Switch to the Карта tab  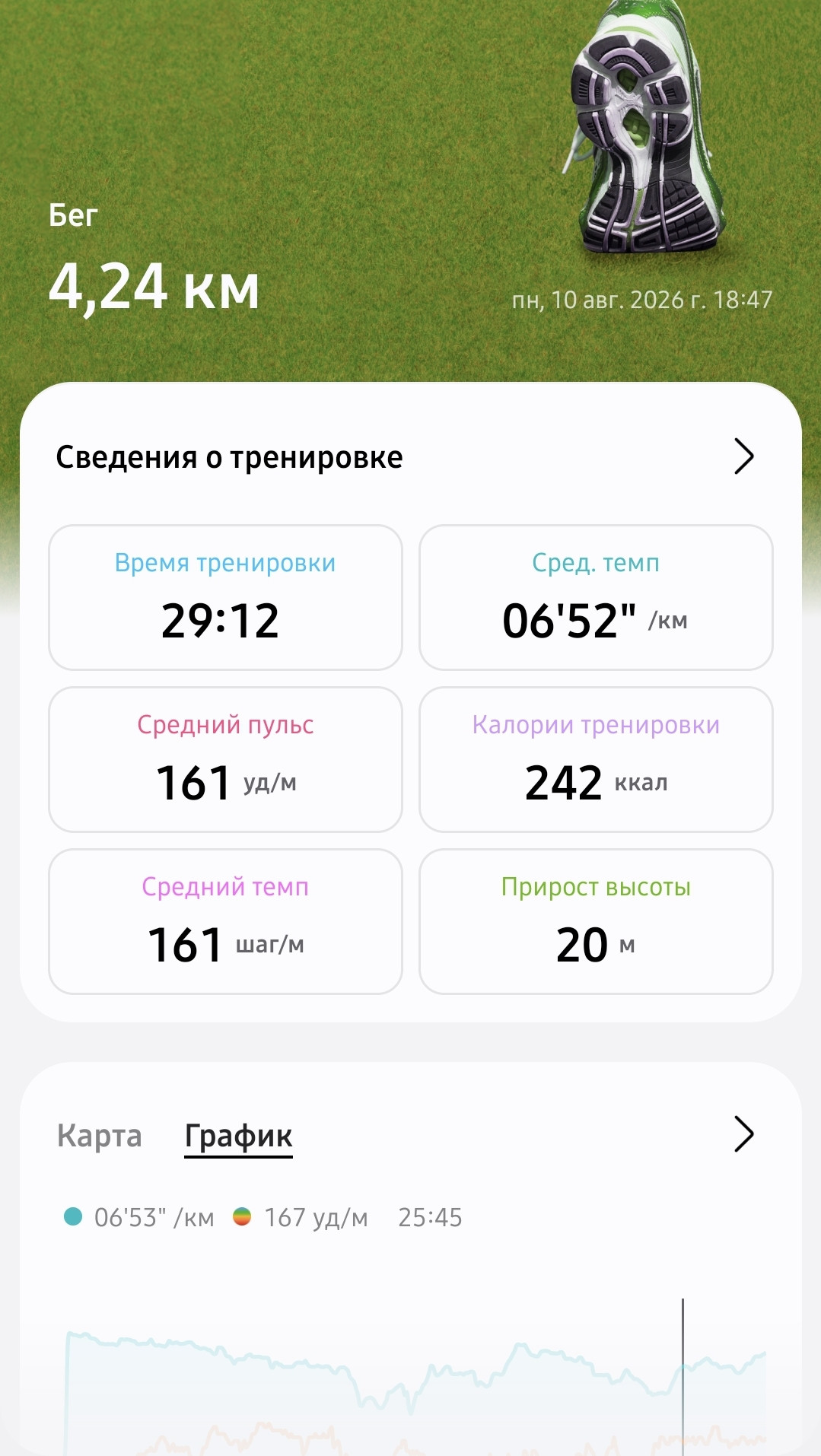pos(100,1136)
